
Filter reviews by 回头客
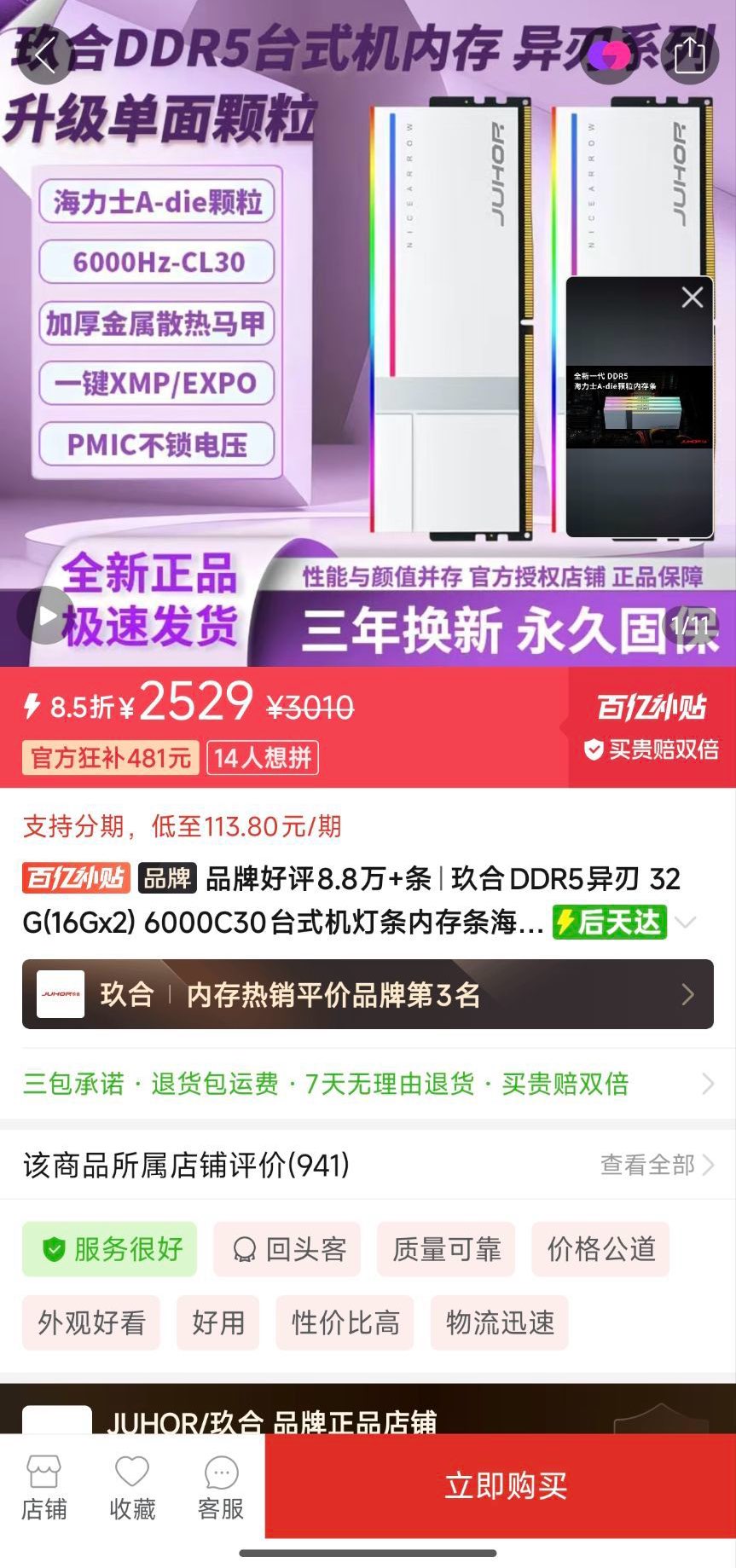tap(287, 1249)
